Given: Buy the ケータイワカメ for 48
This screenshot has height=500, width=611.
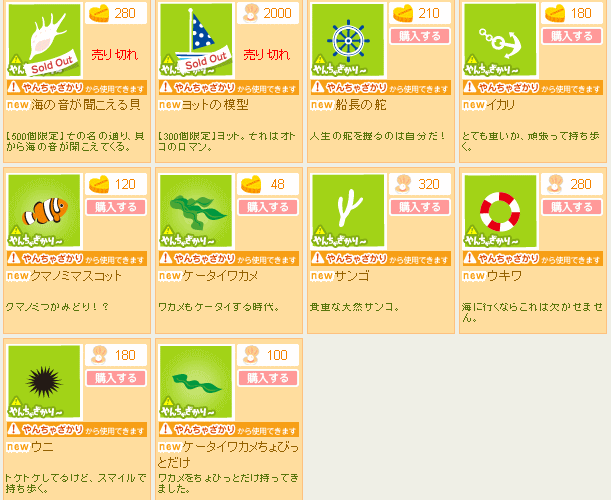Looking at the screenshot, I should click(x=268, y=207).
